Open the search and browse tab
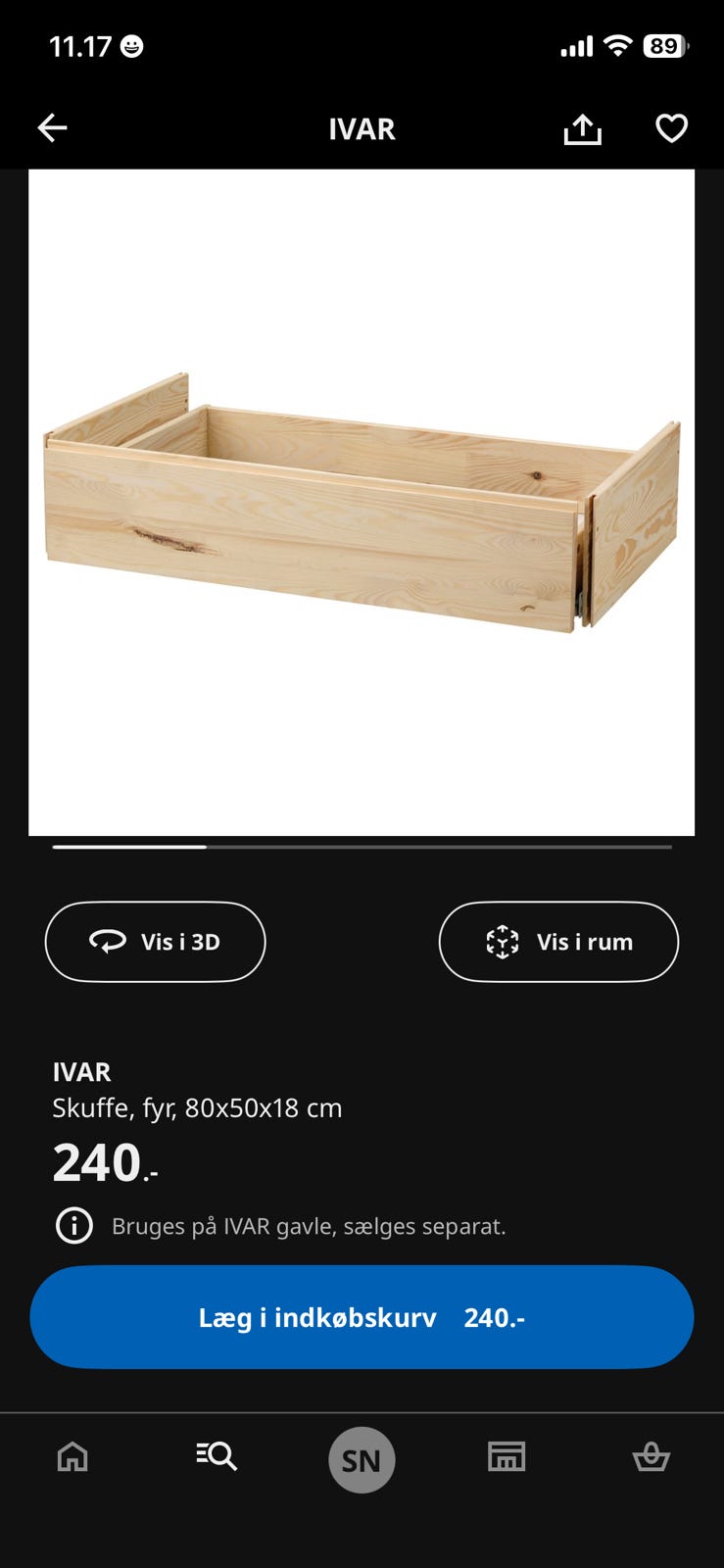724x1568 pixels. [217, 1456]
